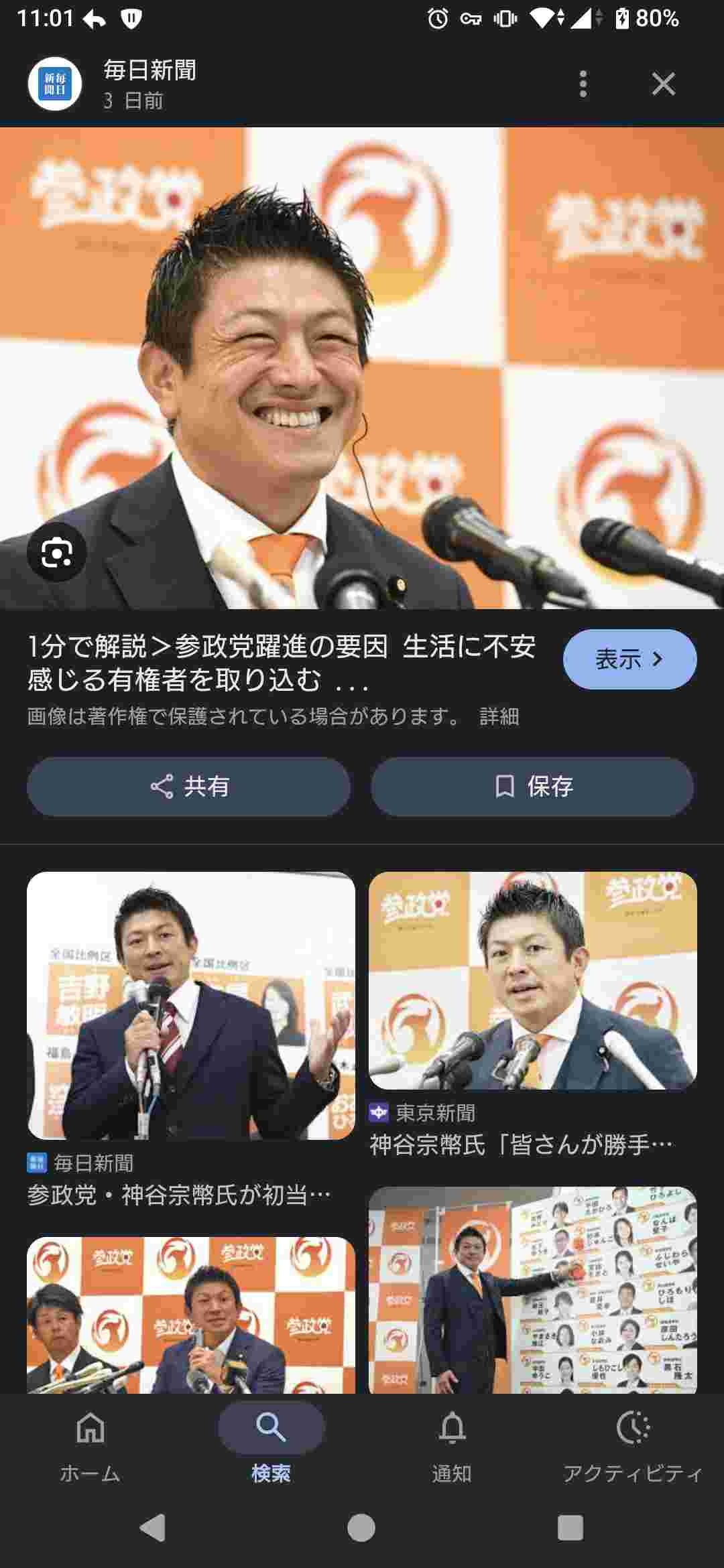Open thumbnail of two men at microphones
Screen dimensions: 724x1568
point(191,1315)
